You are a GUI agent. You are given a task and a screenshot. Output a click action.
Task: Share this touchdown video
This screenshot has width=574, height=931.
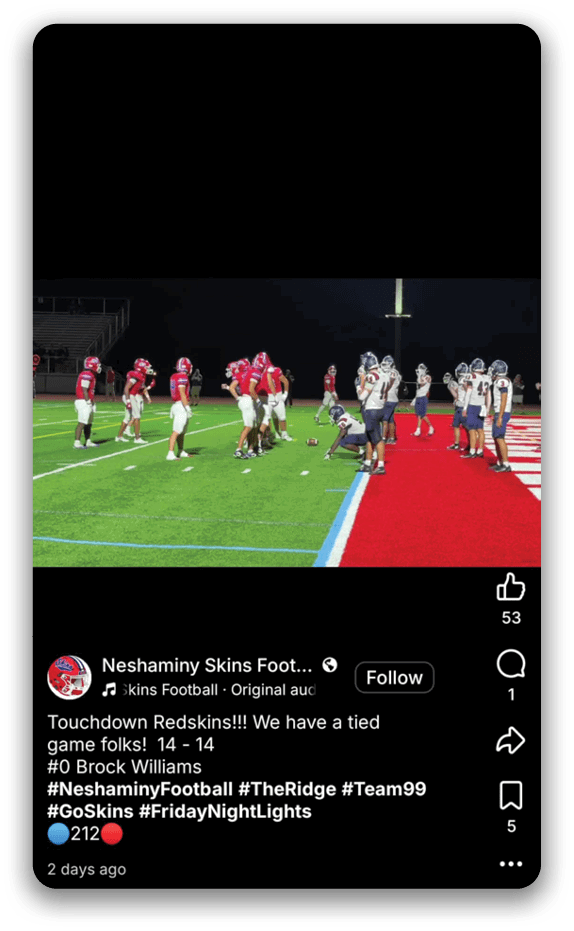click(x=510, y=740)
